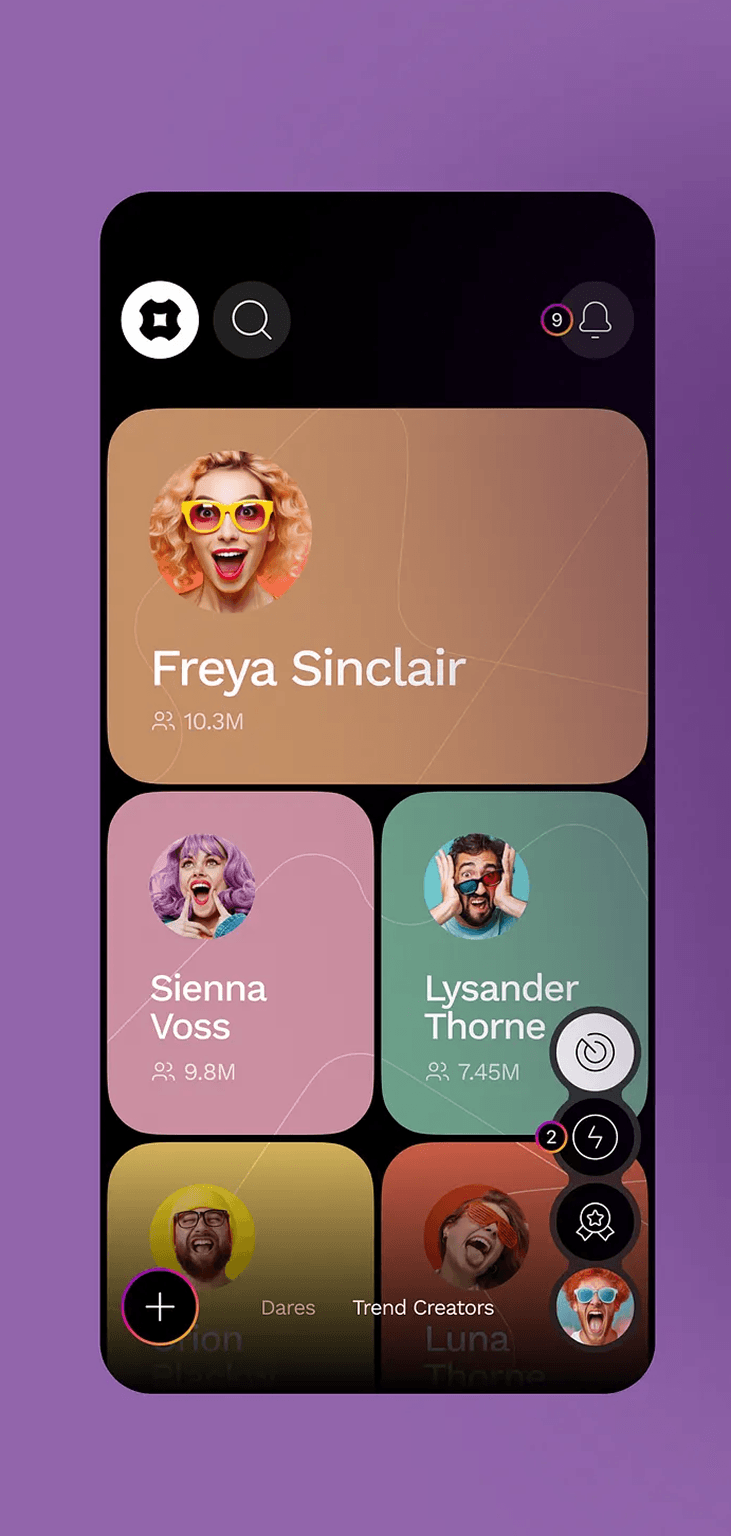
Task: Open the search icon
Action: [x=252, y=320]
